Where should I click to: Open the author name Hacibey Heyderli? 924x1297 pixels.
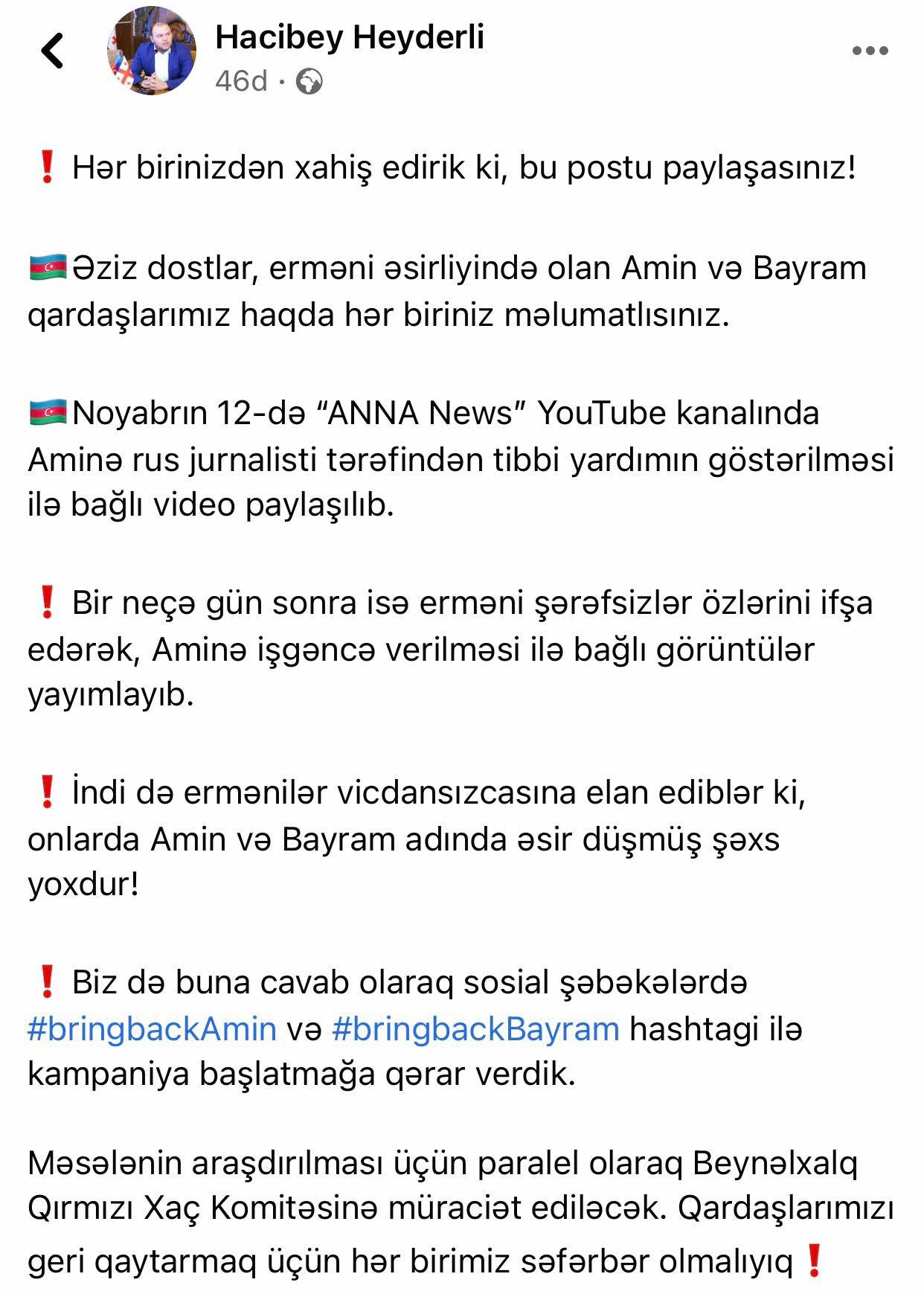tap(350, 37)
